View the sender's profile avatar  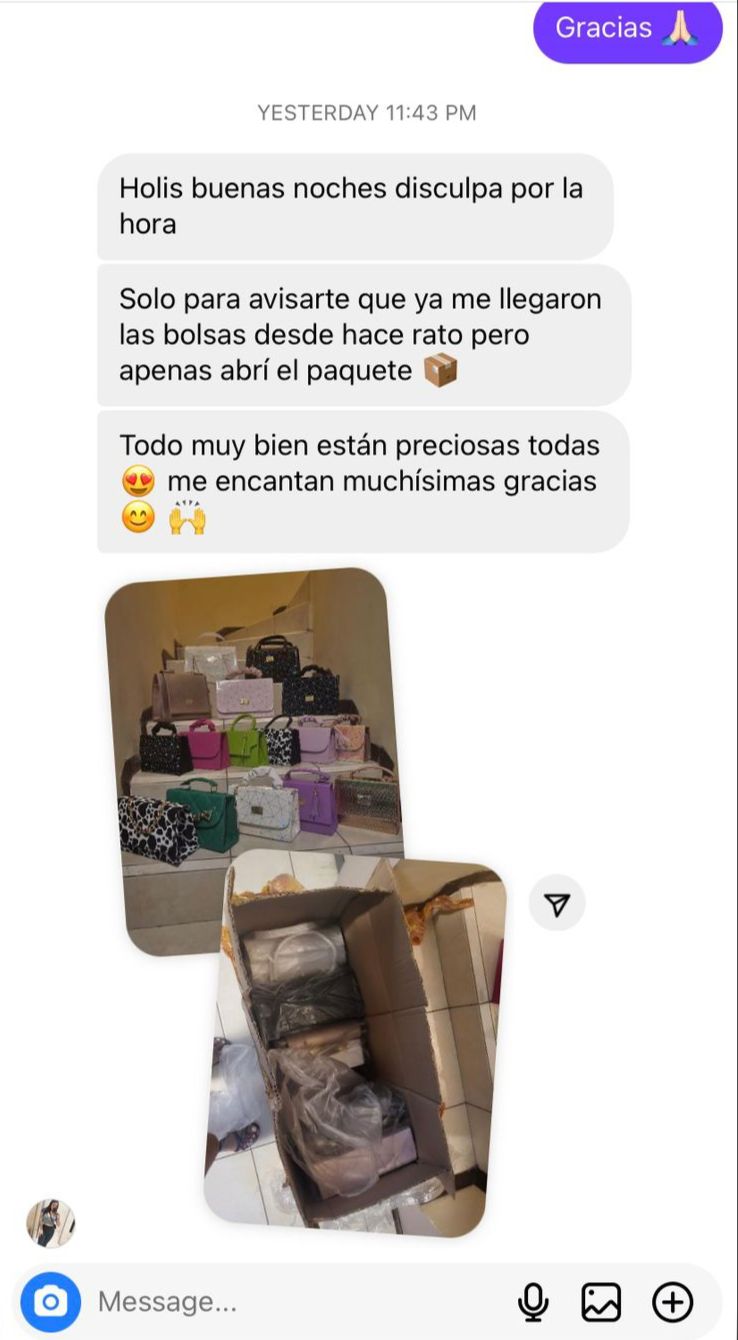coord(50,1223)
